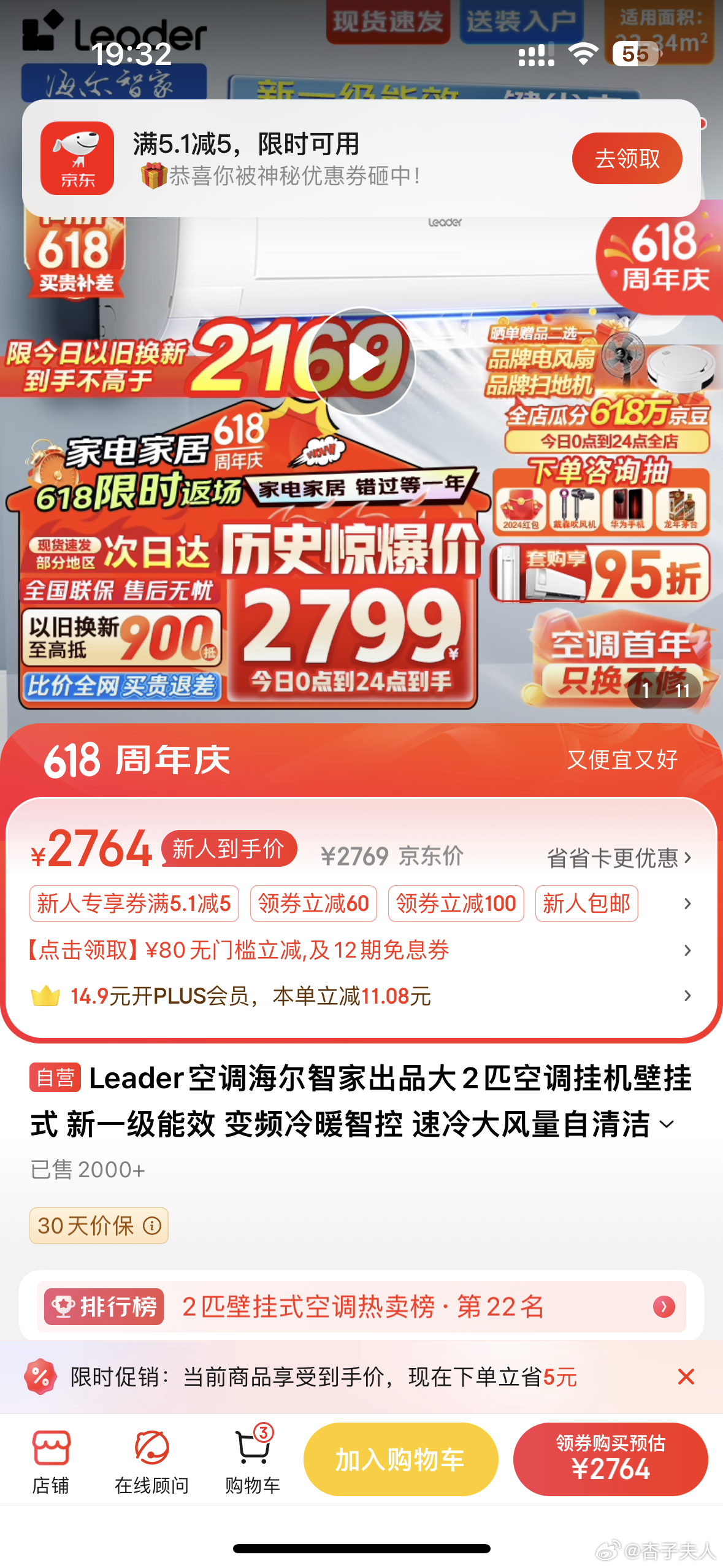View 30天价保 info

99,1226
